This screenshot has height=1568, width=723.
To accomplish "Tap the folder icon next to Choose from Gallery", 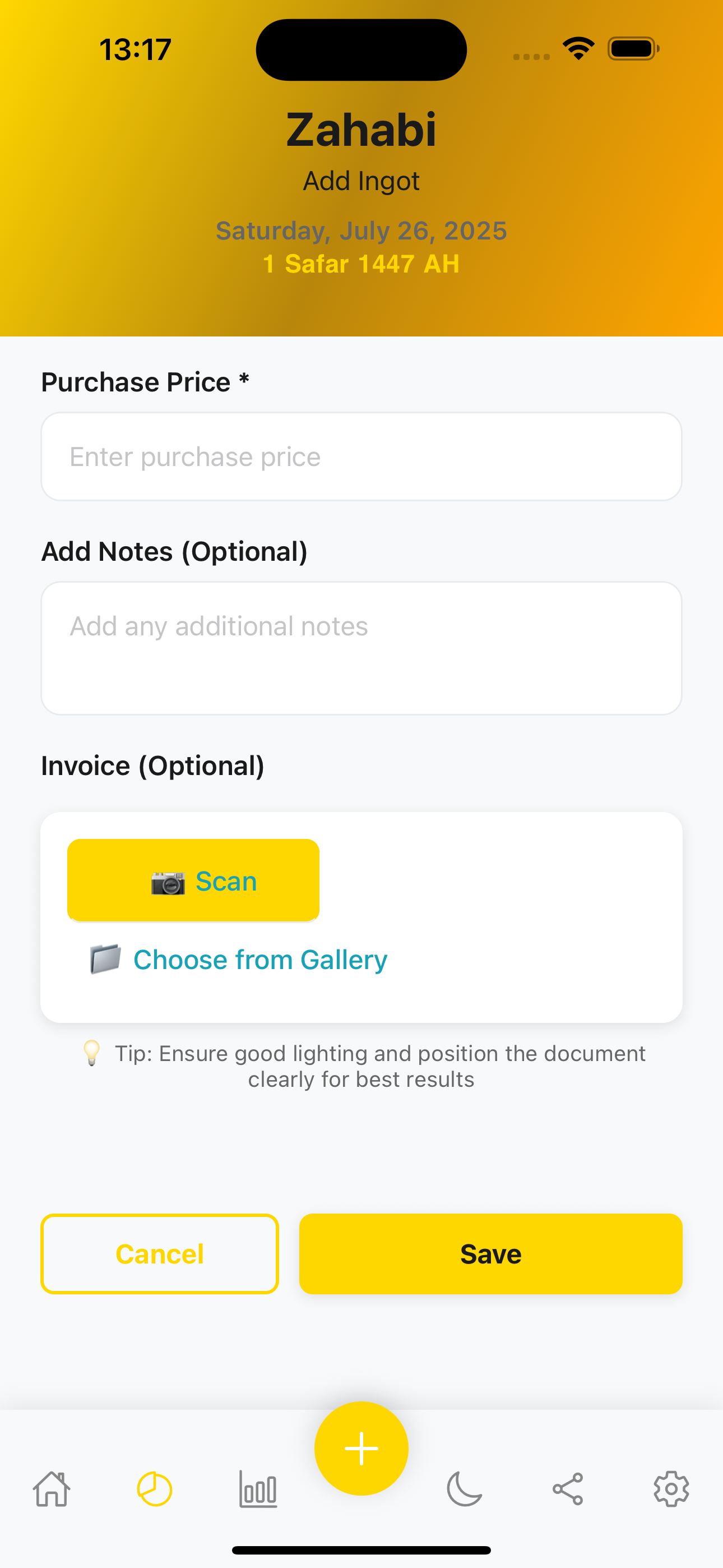I will click(x=105, y=959).
